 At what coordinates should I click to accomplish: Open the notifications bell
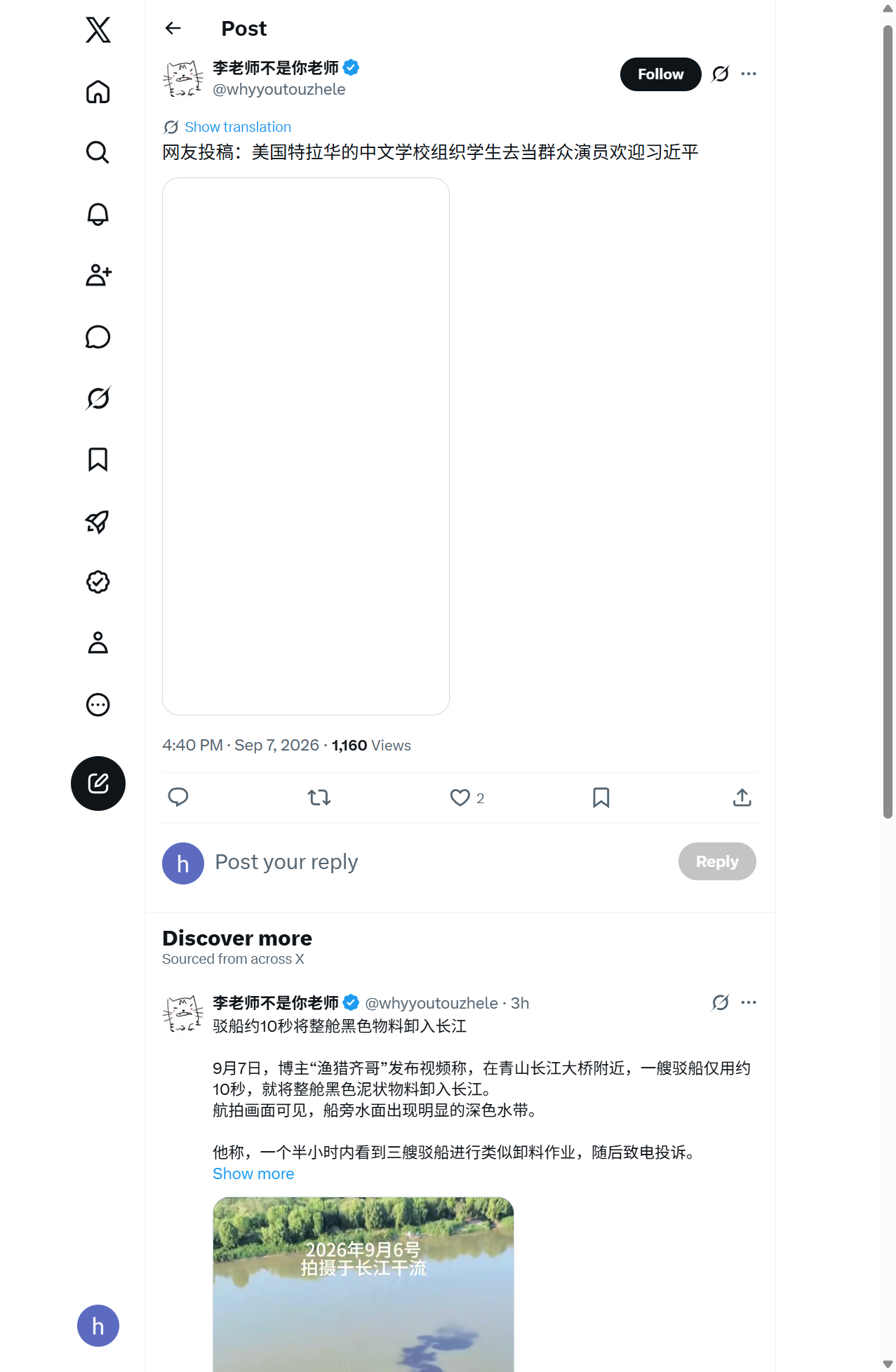tap(98, 214)
